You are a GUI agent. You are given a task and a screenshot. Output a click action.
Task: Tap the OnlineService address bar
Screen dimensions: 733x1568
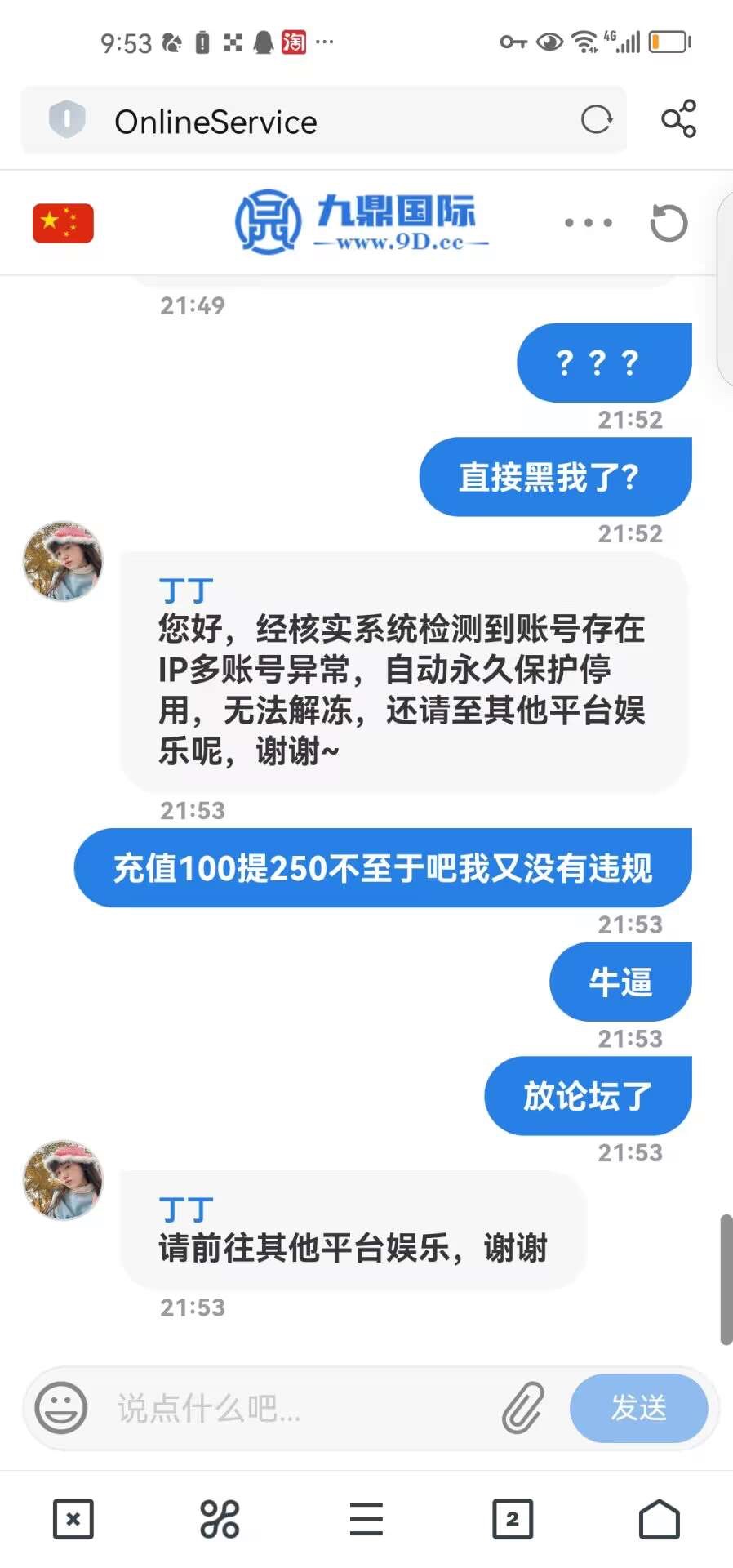click(327, 122)
